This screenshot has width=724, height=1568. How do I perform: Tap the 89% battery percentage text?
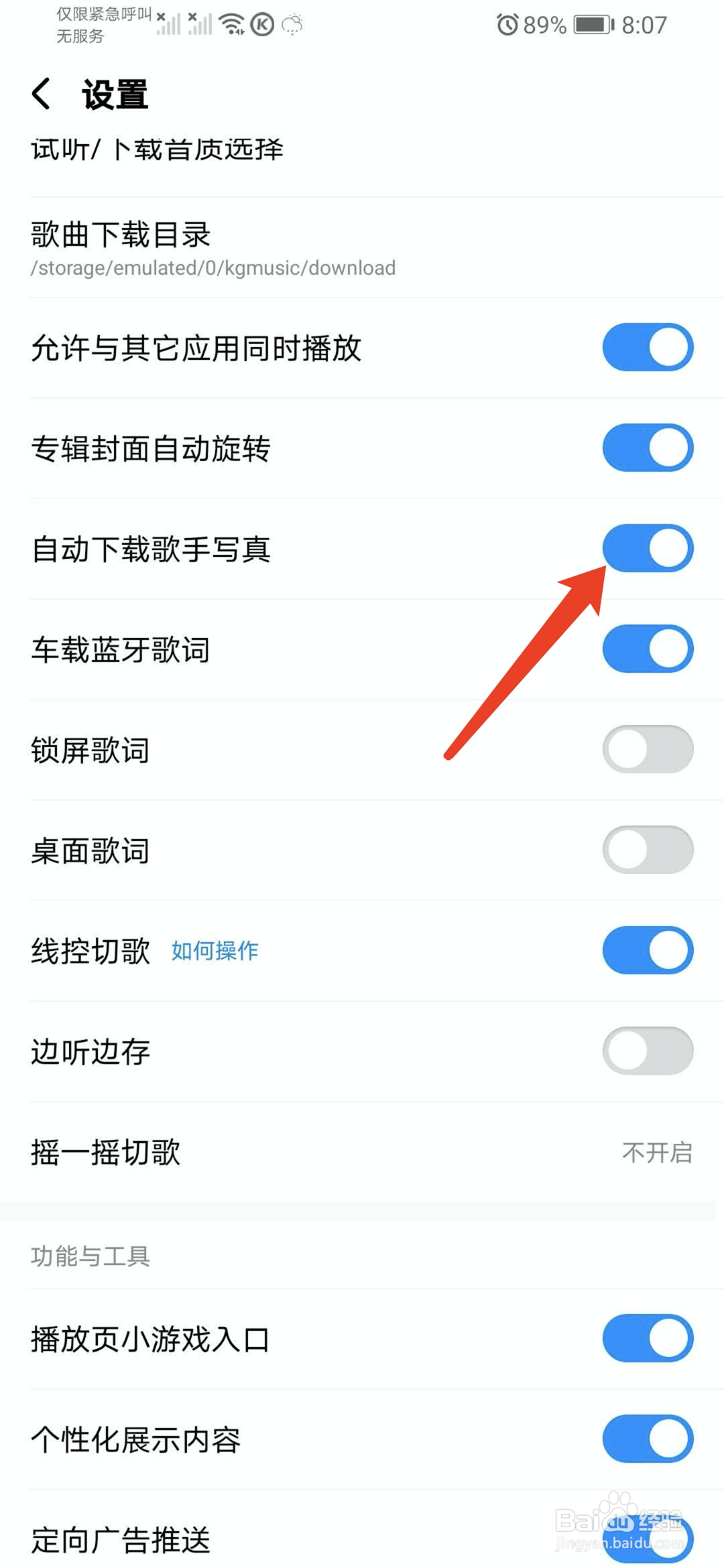544,24
